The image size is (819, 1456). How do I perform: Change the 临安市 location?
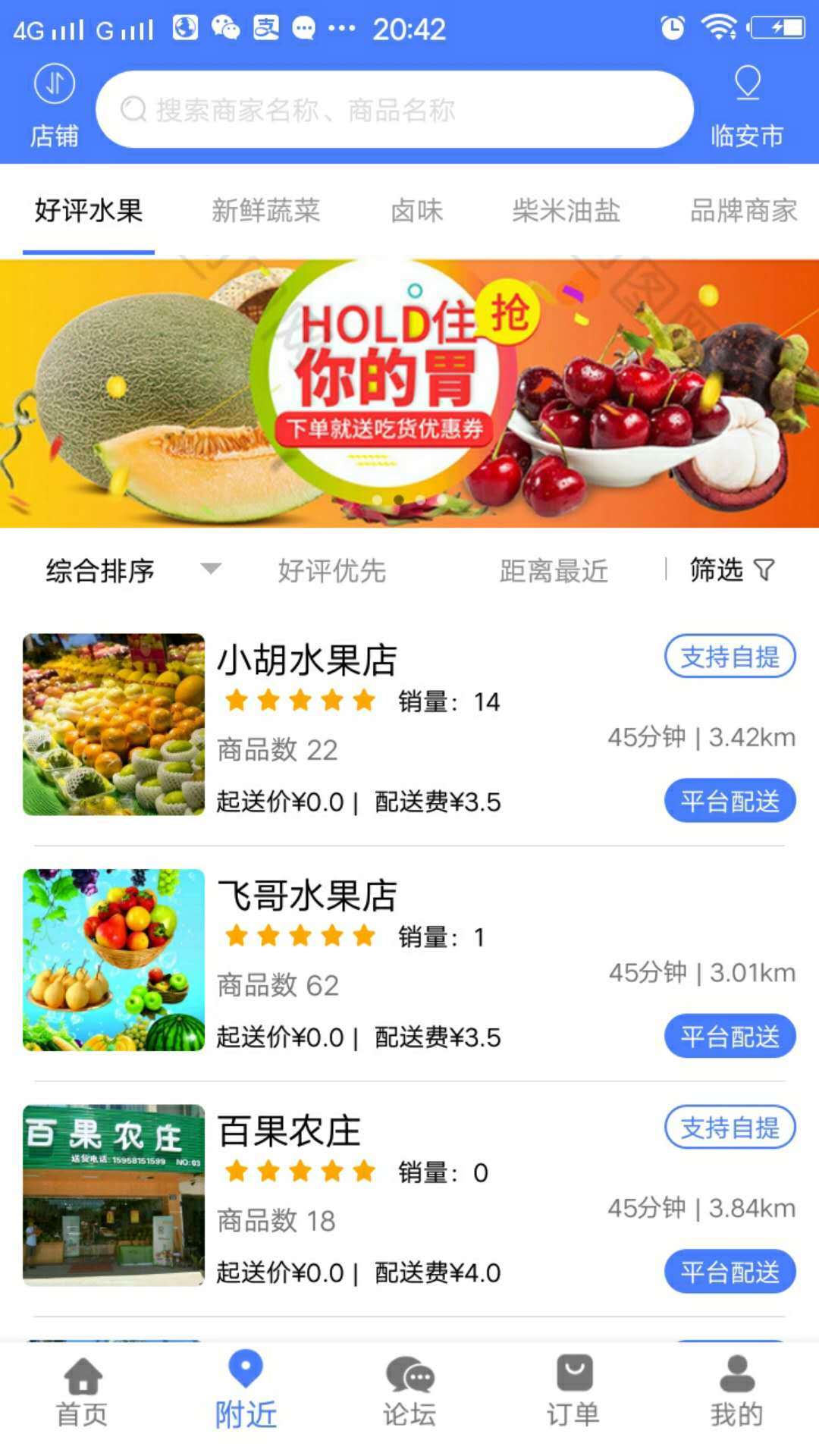coord(747,105)
